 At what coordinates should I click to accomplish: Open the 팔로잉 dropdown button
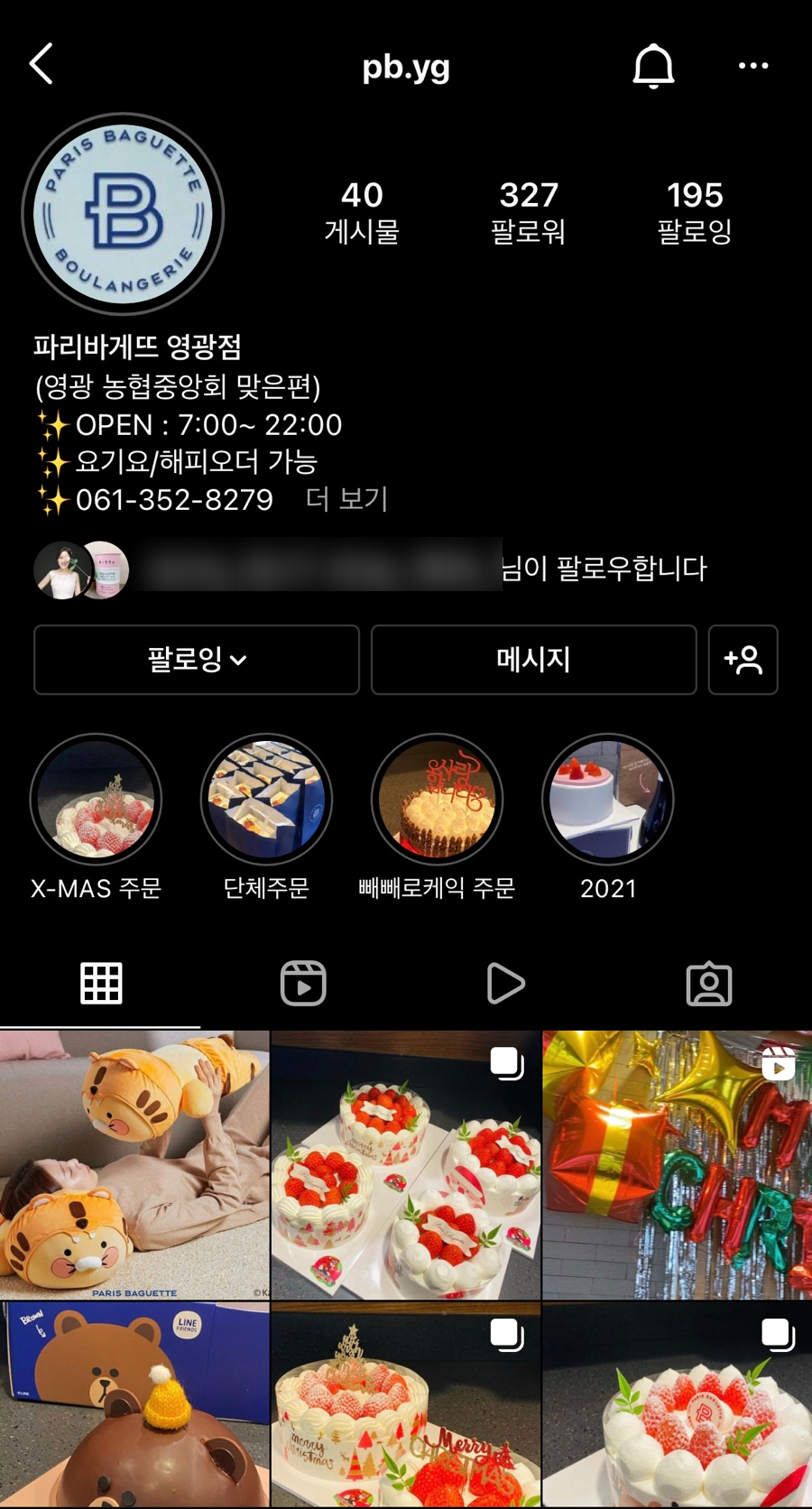click(197, 660)
